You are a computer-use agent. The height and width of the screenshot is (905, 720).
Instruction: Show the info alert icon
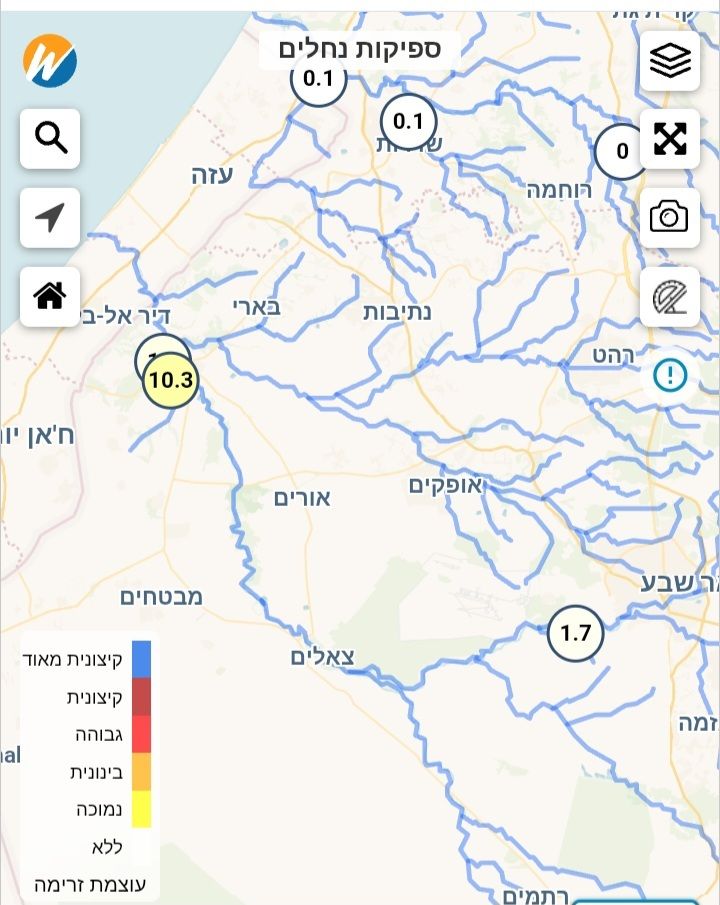(x=669, y=375)
